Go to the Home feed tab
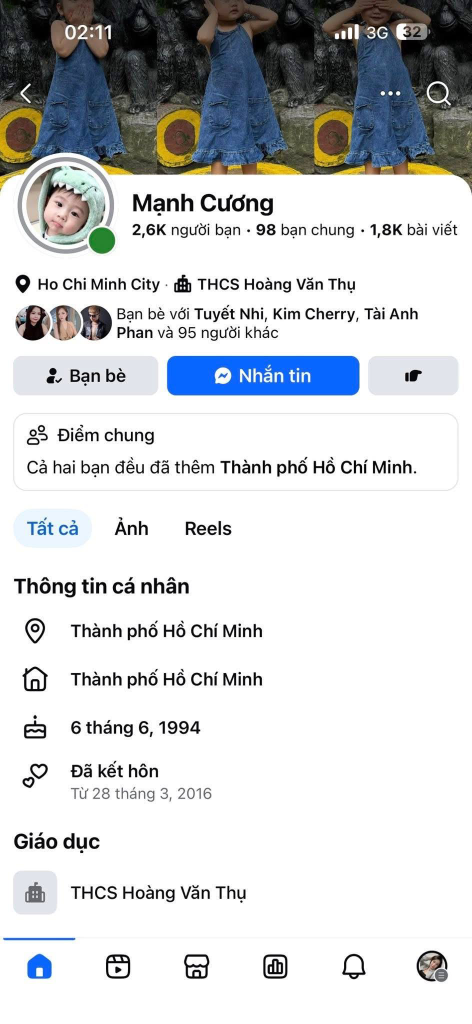The image size is (472, 1024). point(39,966)
